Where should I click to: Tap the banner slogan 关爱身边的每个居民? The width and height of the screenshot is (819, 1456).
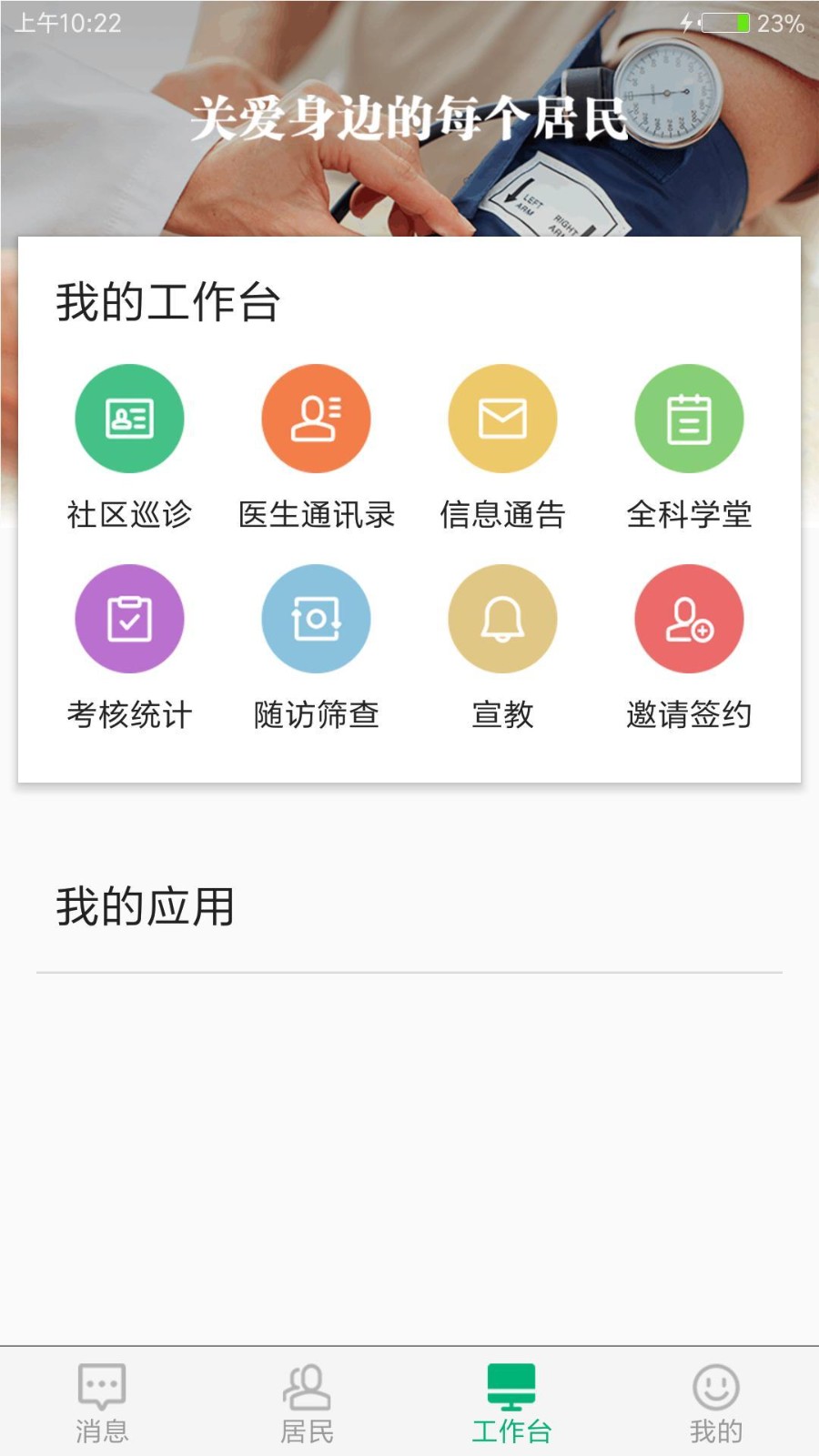click(x=409, y=116)
